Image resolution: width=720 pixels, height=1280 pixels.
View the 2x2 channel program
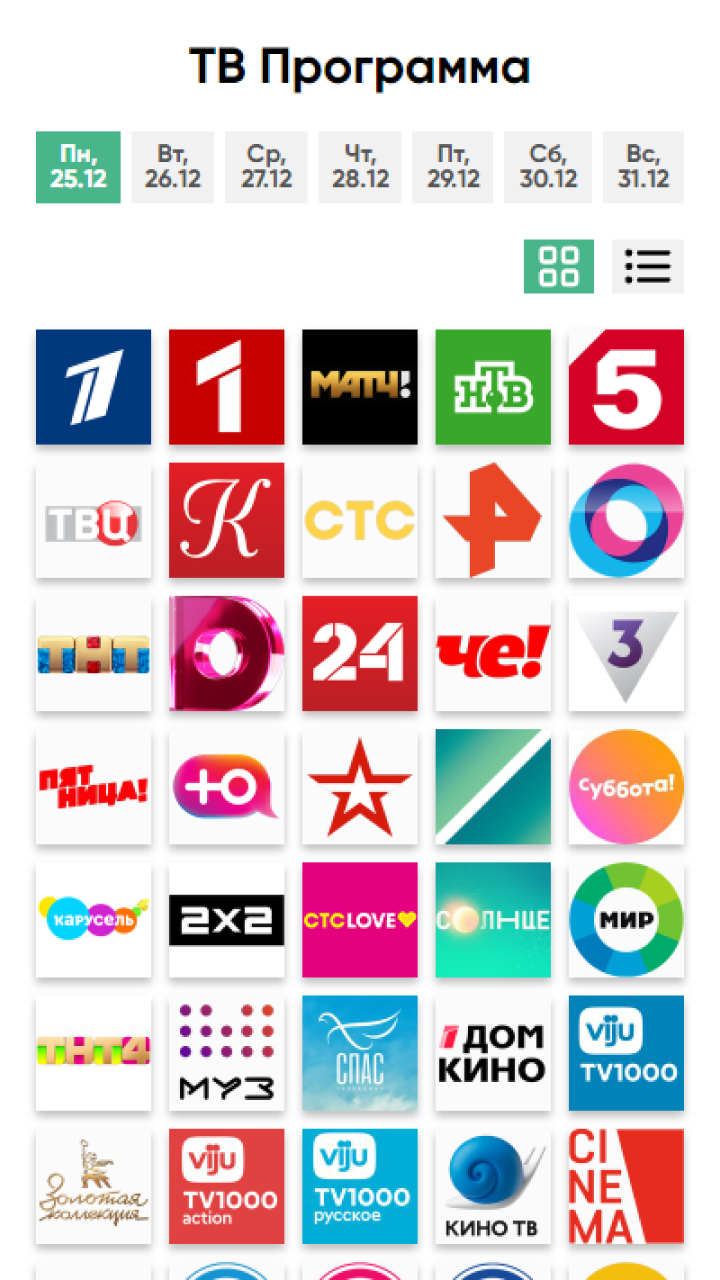pos(227,920)
